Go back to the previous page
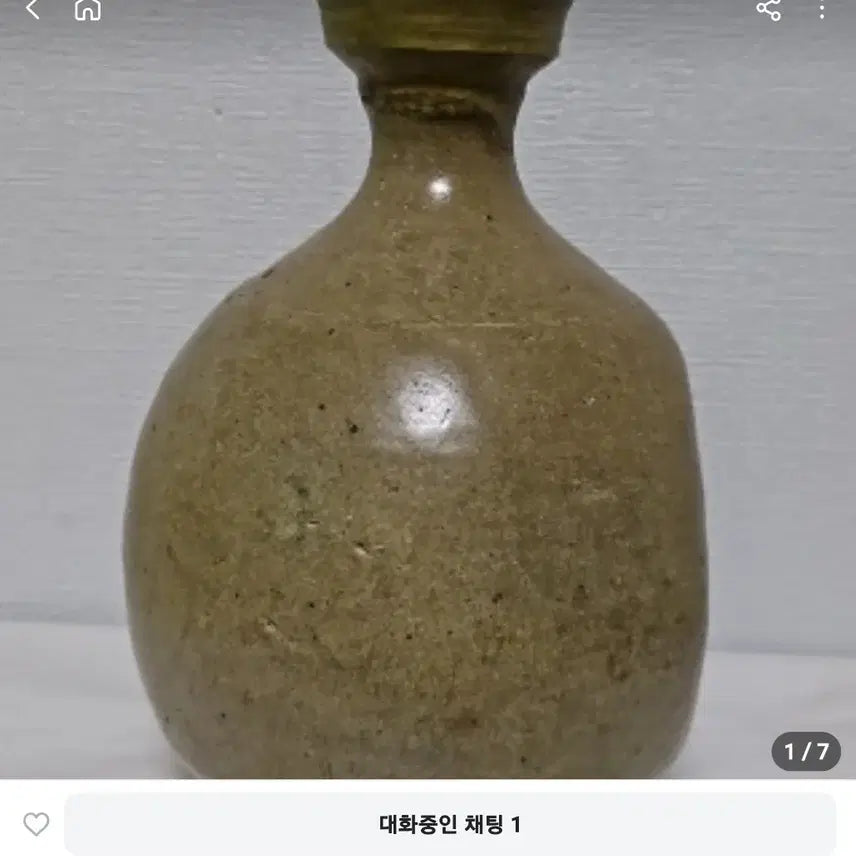Screen dimensions: 856x856 tap(32, 10)
